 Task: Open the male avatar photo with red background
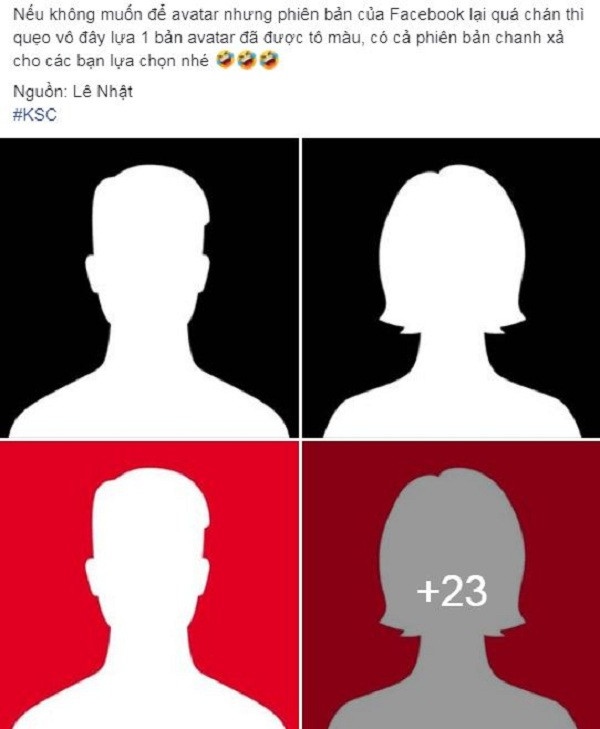click(149, 585)
